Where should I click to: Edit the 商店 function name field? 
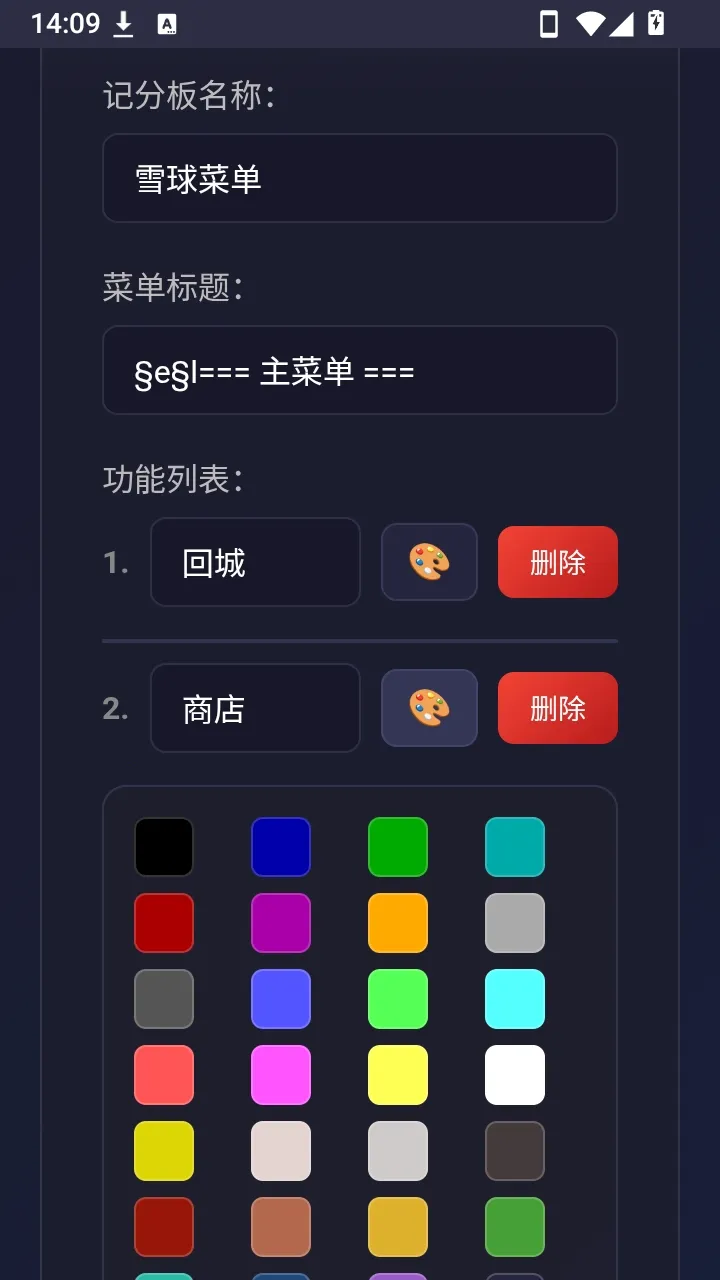[255, 708]
